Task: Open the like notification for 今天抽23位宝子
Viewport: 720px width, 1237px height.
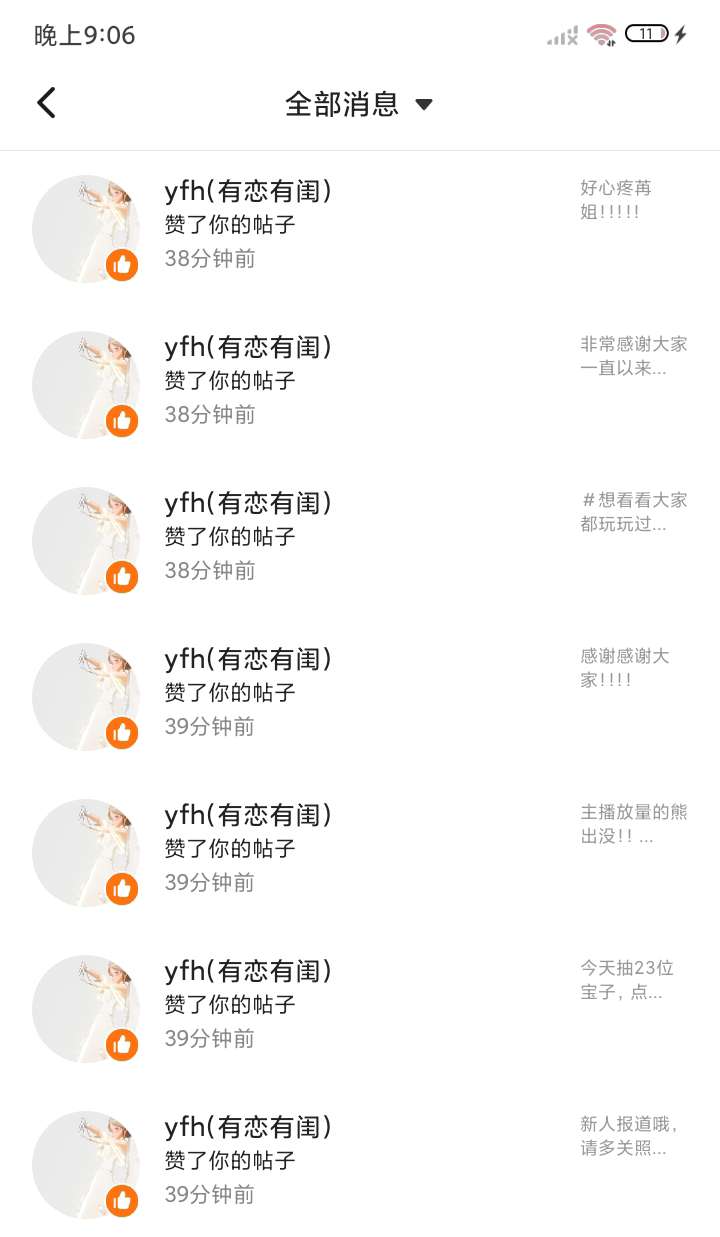Action: (360, 1008)
